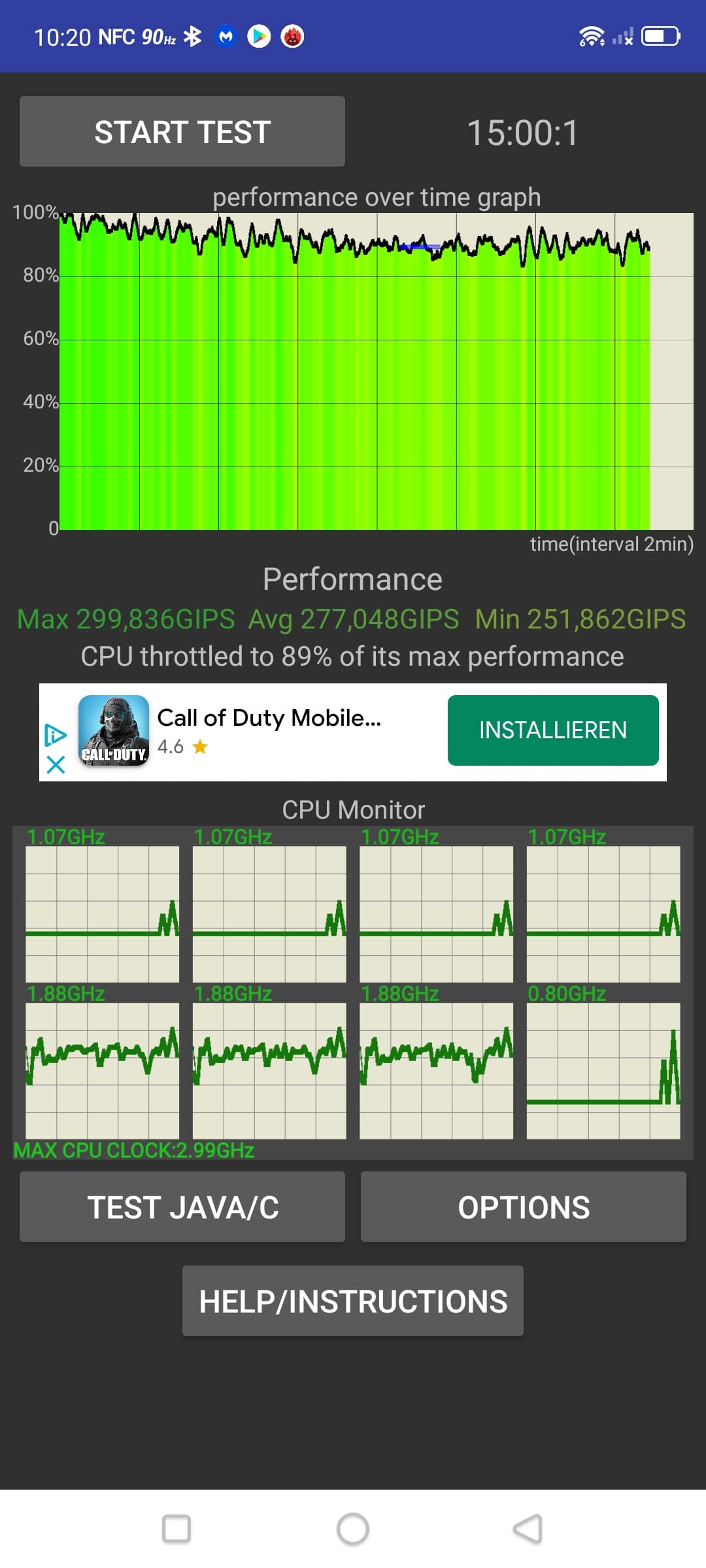Tap INSTALLIEREN on the Call of Duty ad
The width and height of the screenshot is (706, 1568).
click(x=553, y=730)
